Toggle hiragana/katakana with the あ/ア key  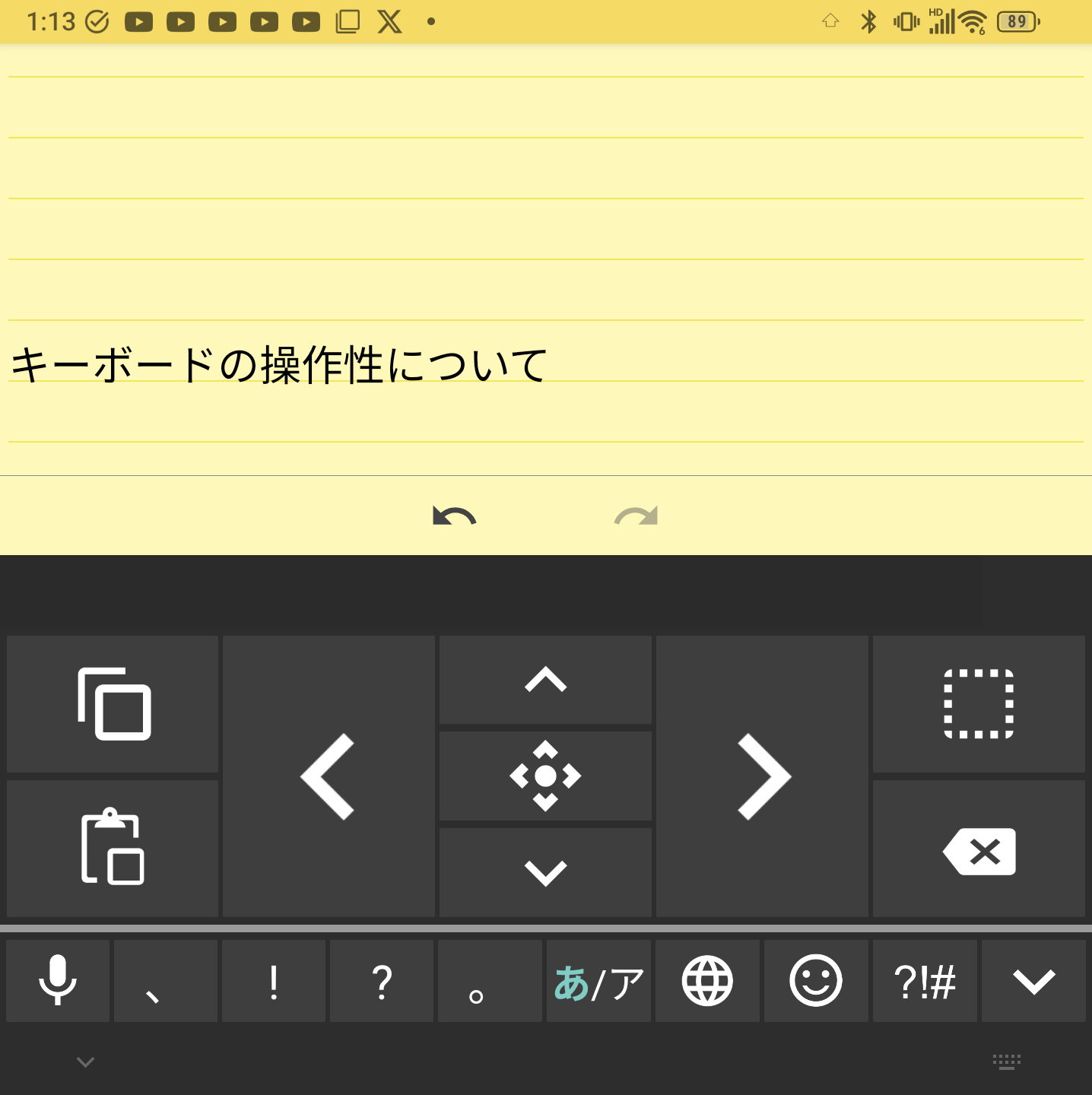[598, 981]
